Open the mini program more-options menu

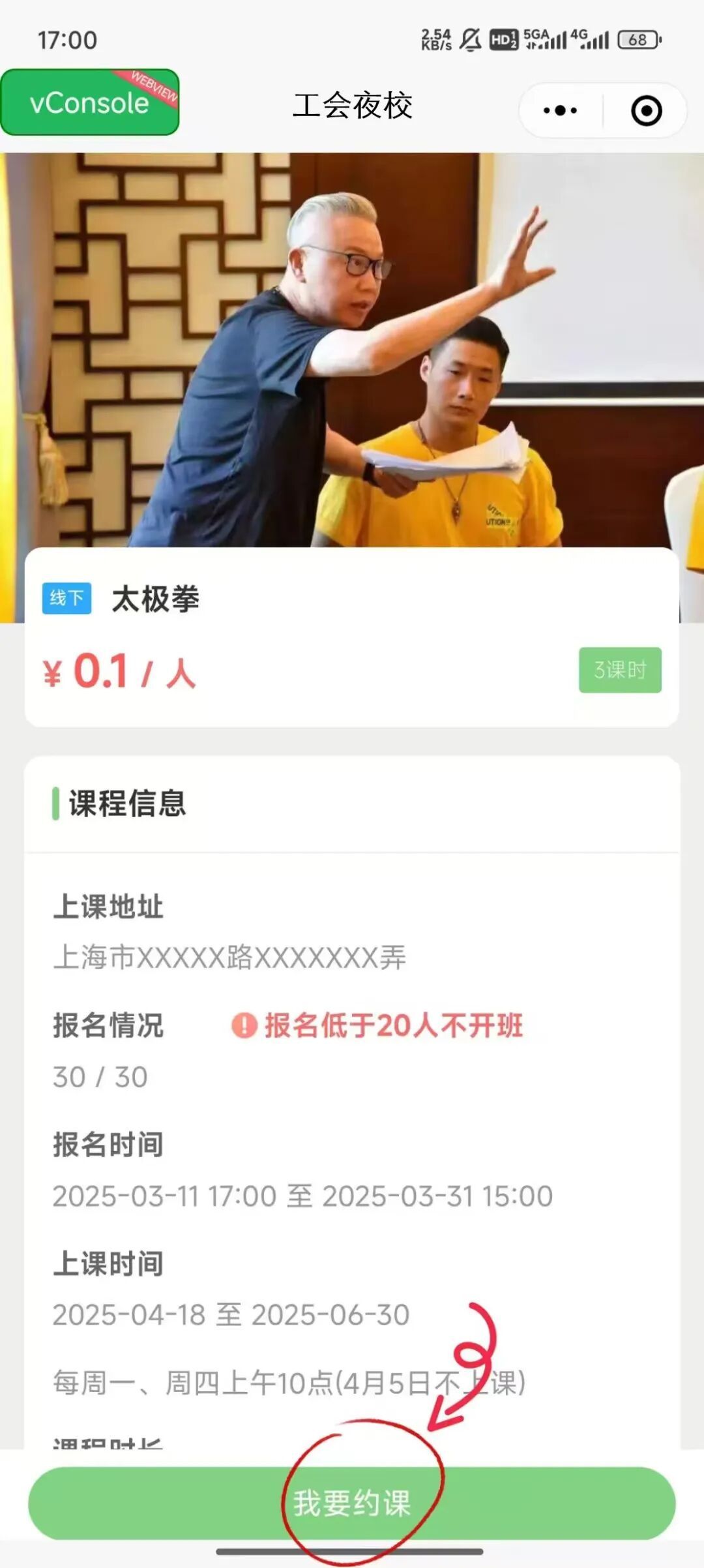561,110
